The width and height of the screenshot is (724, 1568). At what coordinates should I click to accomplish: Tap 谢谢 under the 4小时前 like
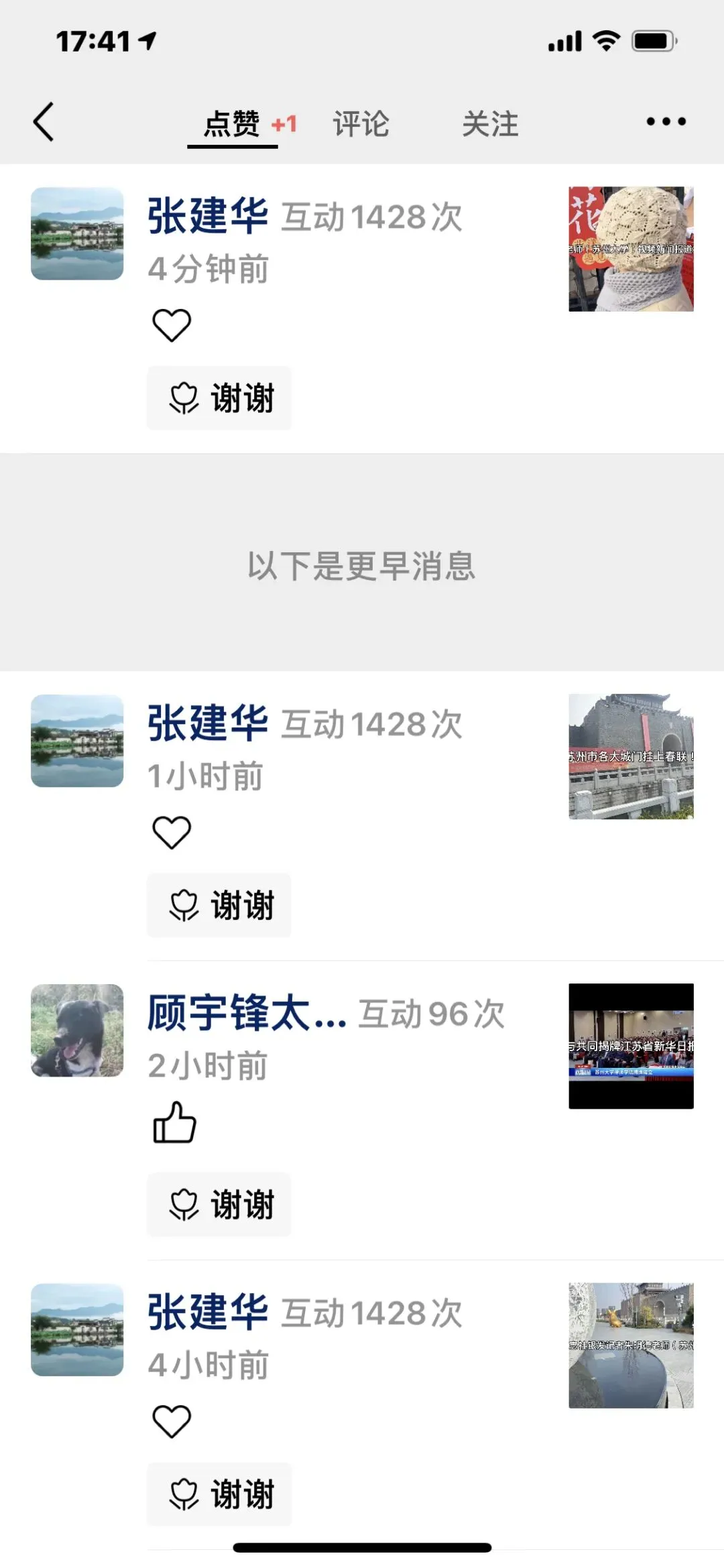point(220,1494)
